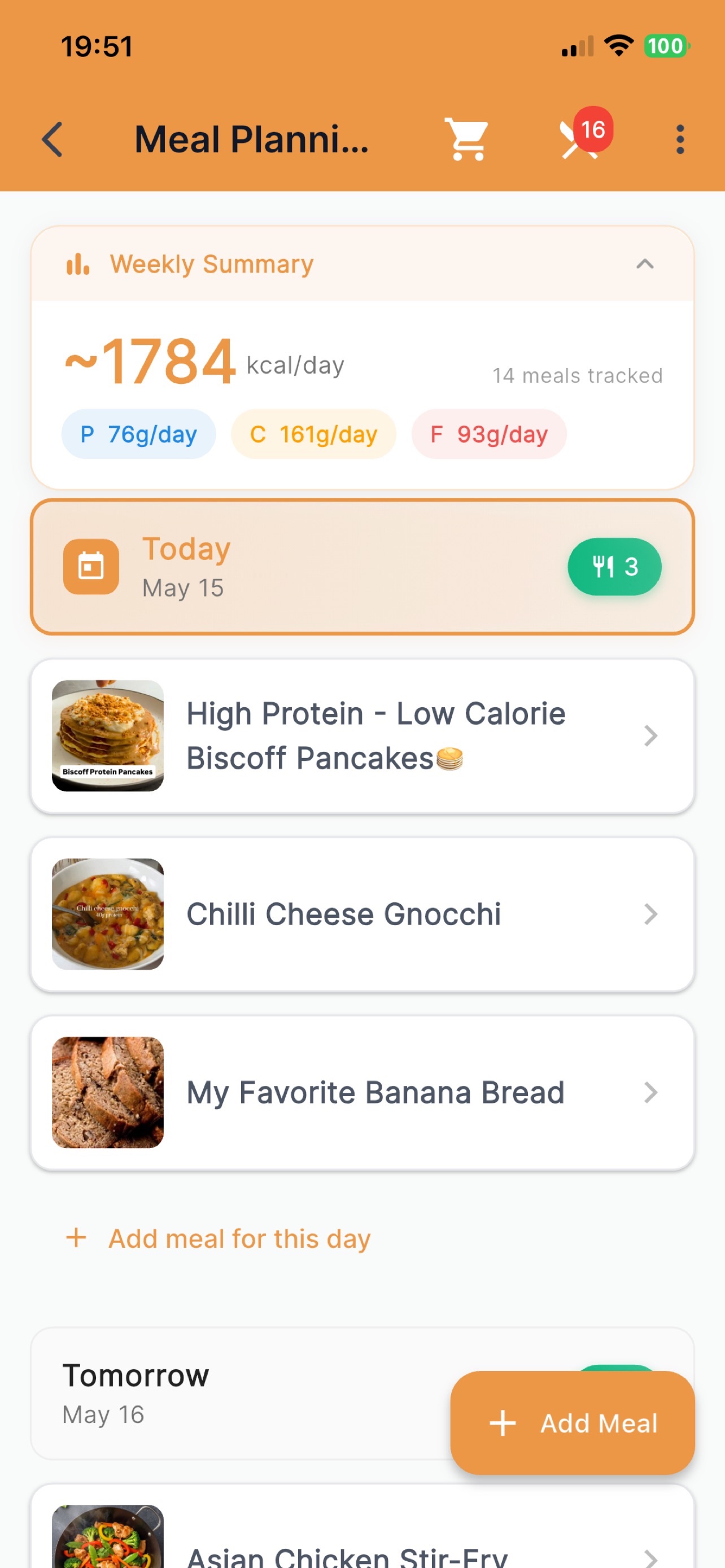This screenshot has height=1568, width=725.
Task: Open High Protein Biscoff Pancakes recipe
Action: tap(362, 736)
